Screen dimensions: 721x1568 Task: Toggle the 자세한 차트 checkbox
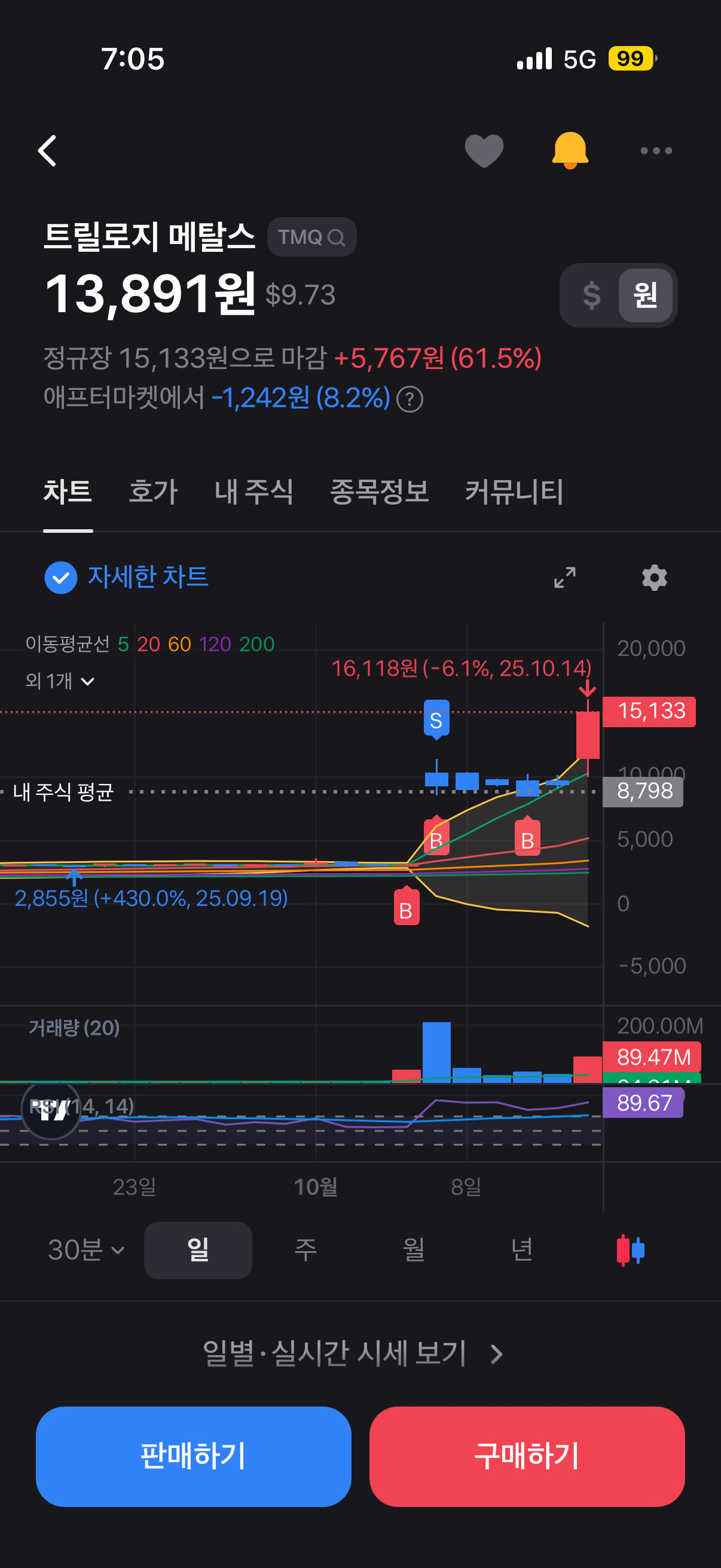61,577
